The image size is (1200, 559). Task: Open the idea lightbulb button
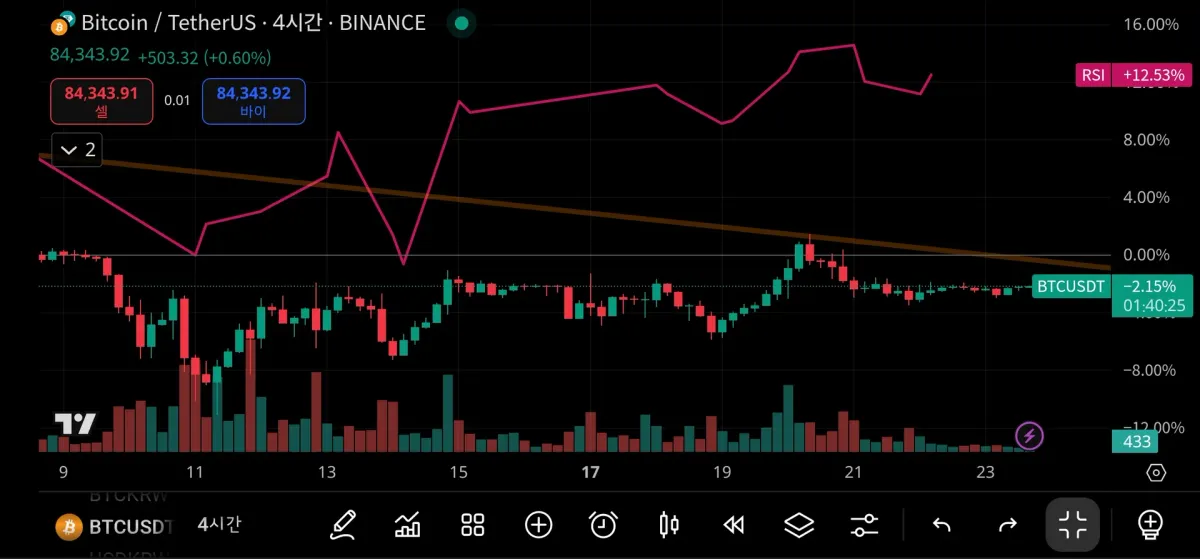coord(1150,524)
